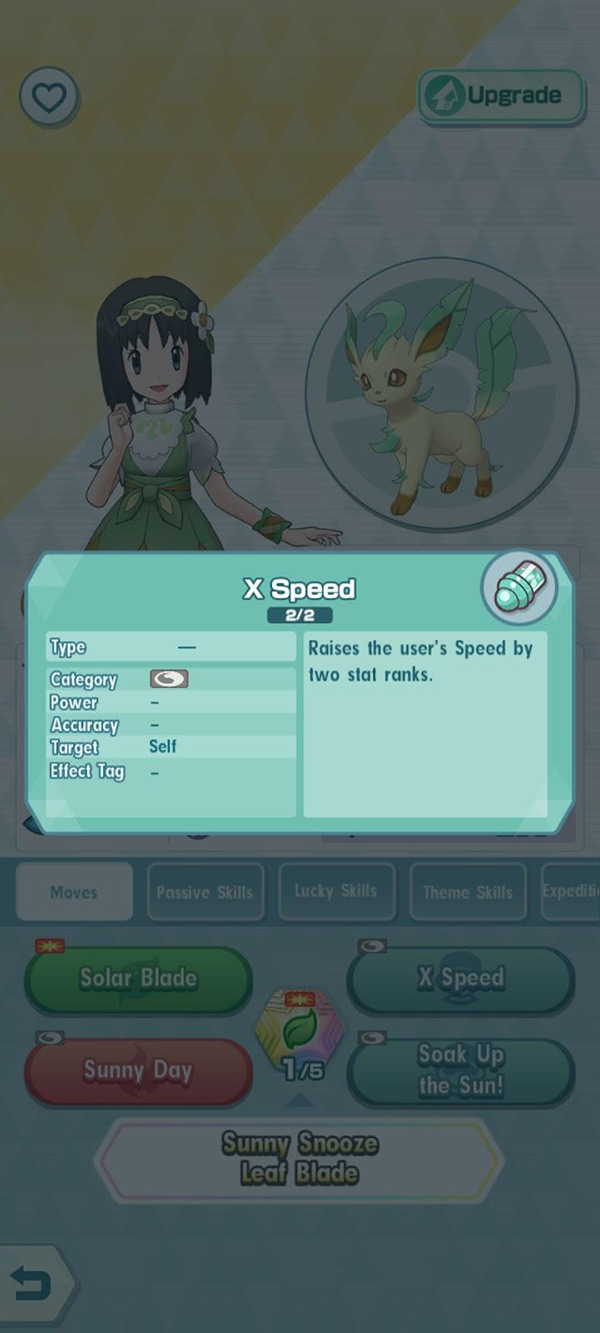Show details for the X Speed move

(x=461, y=979)
